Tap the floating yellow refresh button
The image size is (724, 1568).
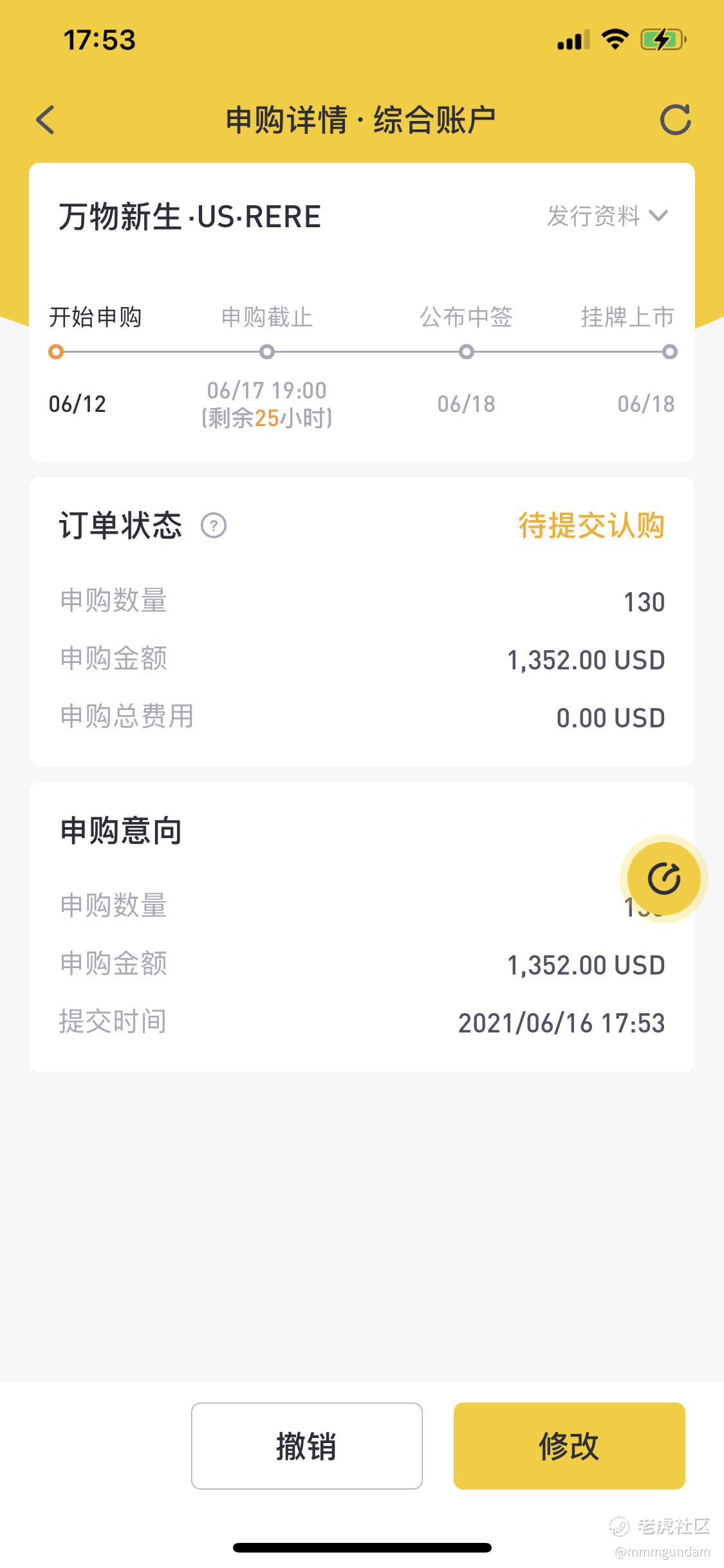[664, 879]
